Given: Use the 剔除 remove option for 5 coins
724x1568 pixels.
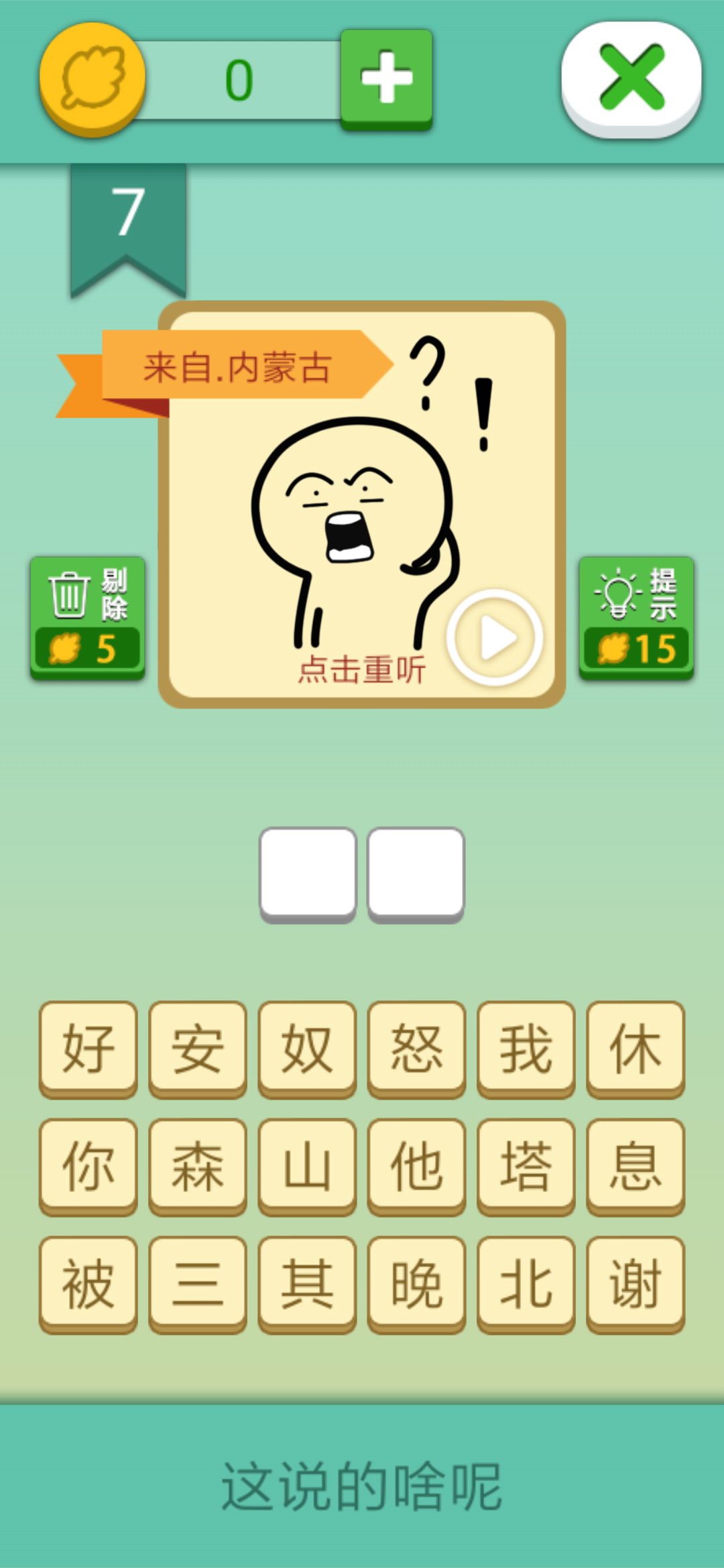Looking at the screenshot, I should [x=87, y=617].
